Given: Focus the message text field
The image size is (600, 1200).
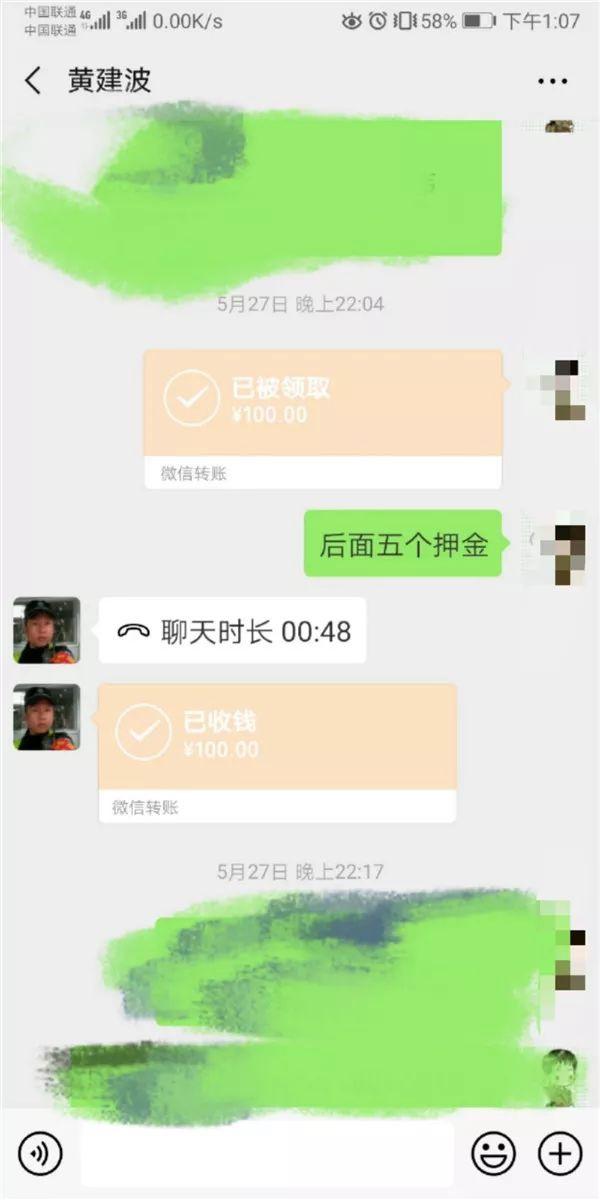Looking at the screenshot, I should coord(267,1154).
